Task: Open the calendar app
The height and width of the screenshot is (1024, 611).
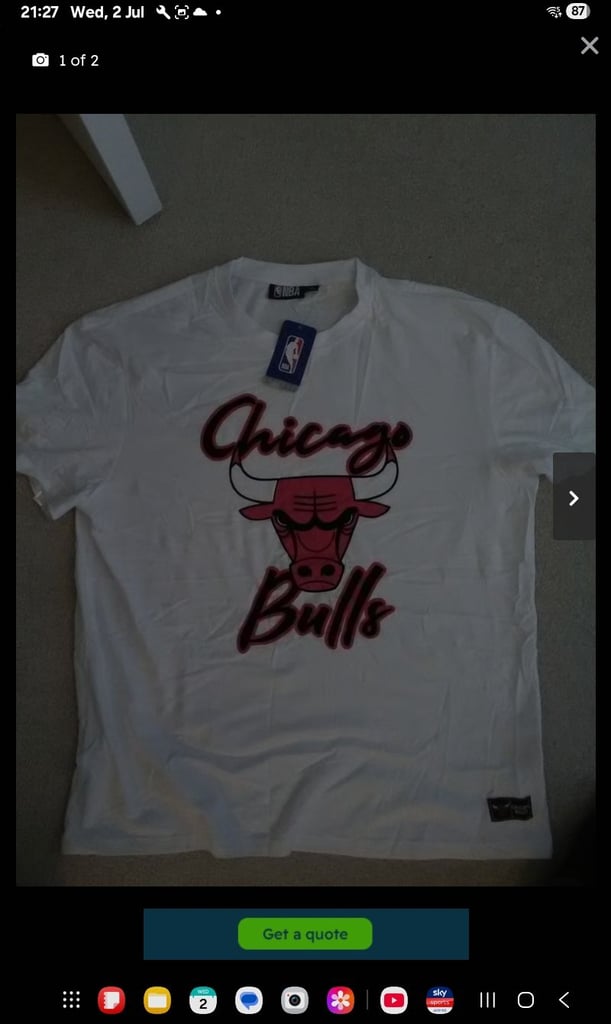Action: [x=203, y=1000]
